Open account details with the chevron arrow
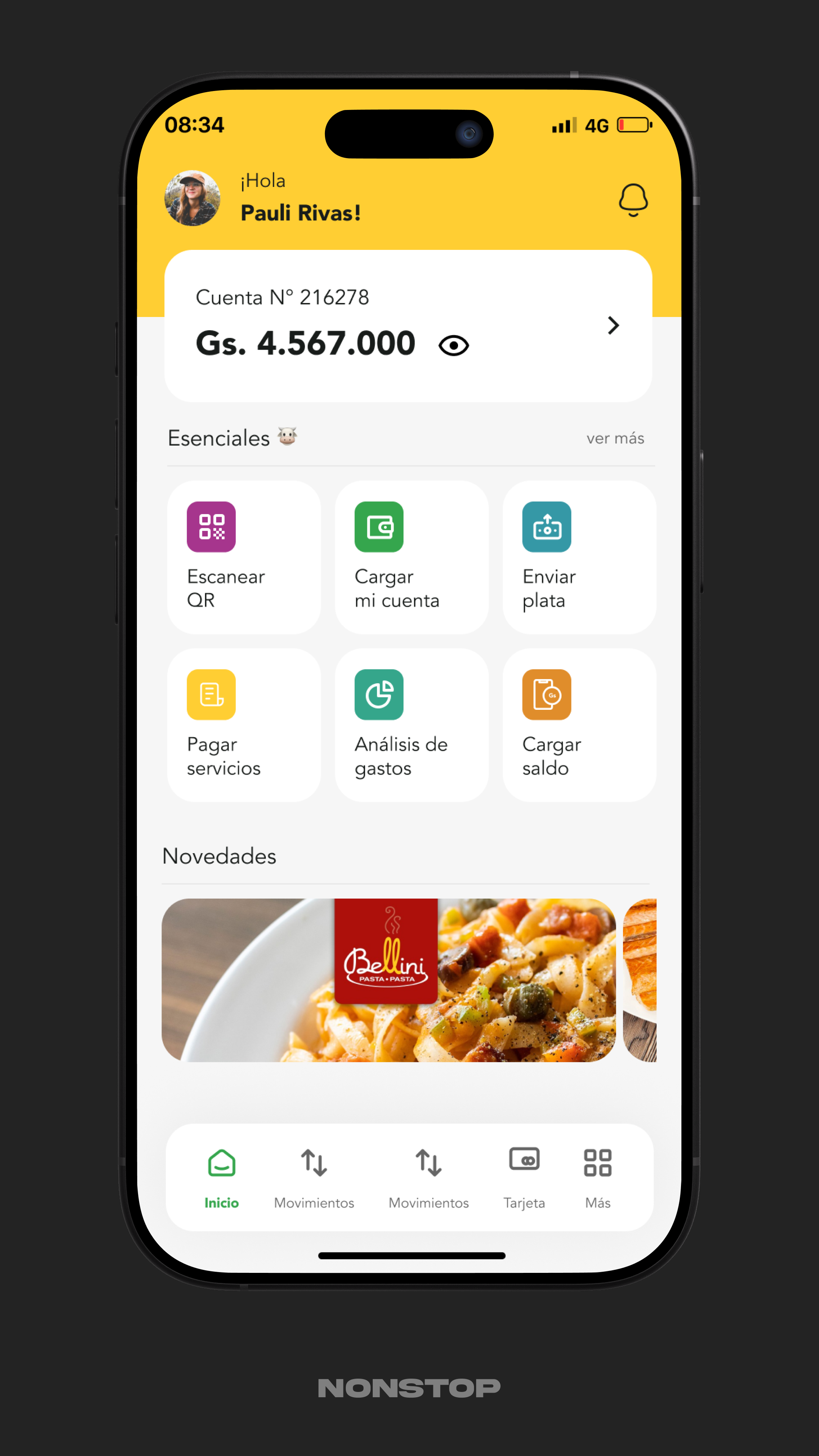This screenshot has height=1456, width=819. tap(613, 326)
